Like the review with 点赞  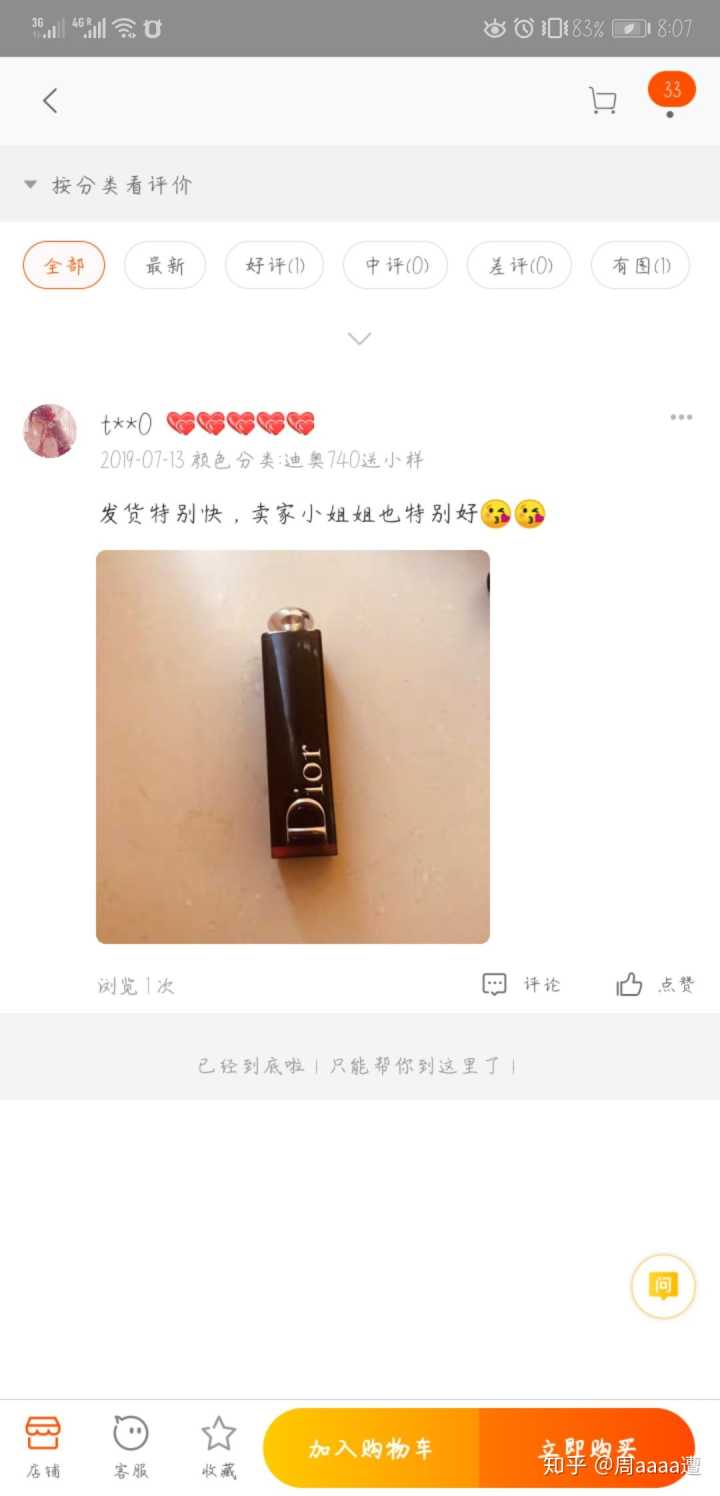(655, 985)
